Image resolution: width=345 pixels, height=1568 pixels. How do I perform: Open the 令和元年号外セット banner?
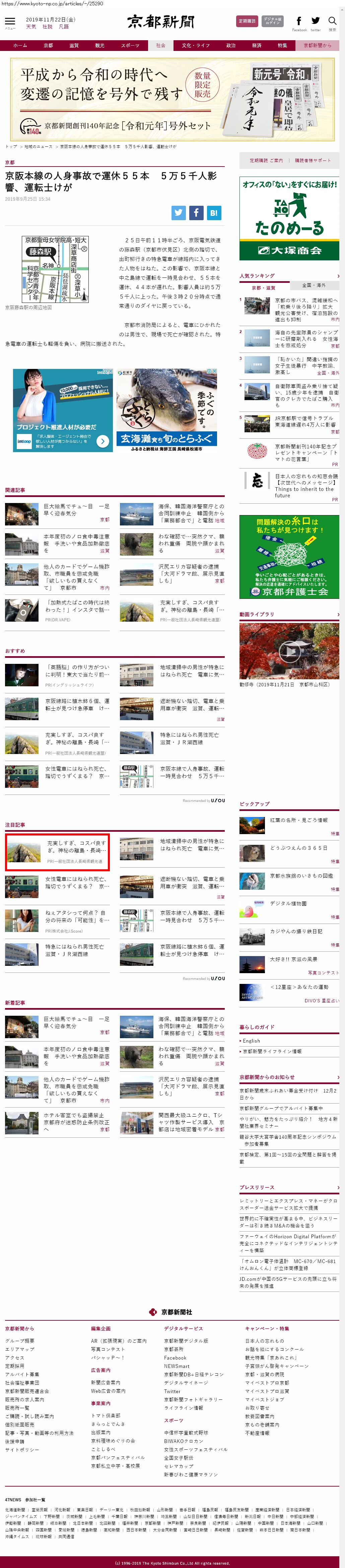click(172, 100)
